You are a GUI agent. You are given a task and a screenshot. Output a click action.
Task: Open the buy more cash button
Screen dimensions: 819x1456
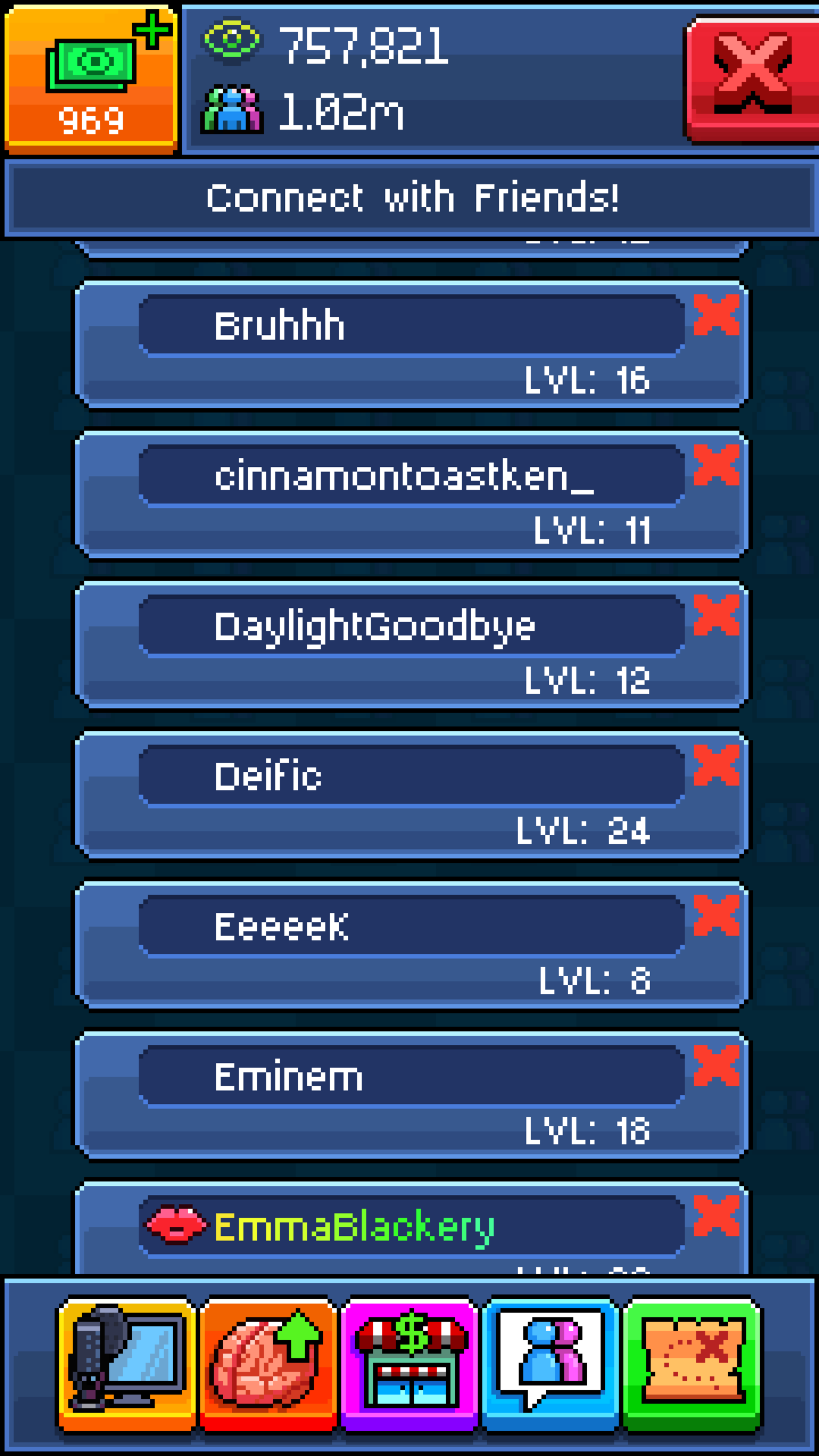coord(91,80)
